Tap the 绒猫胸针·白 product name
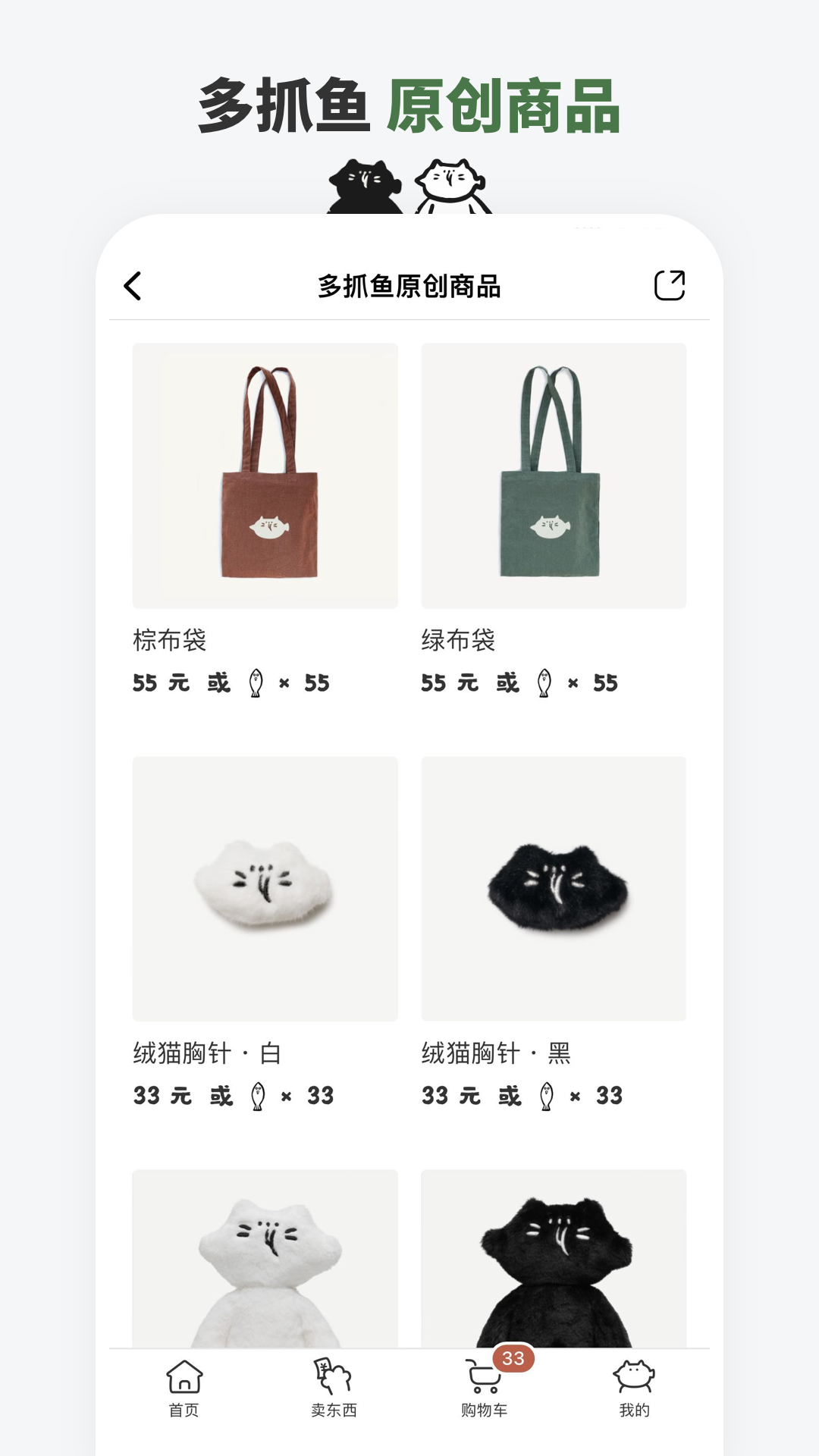The height and width of the screenshot is (1456, 819). [203, 1051]
